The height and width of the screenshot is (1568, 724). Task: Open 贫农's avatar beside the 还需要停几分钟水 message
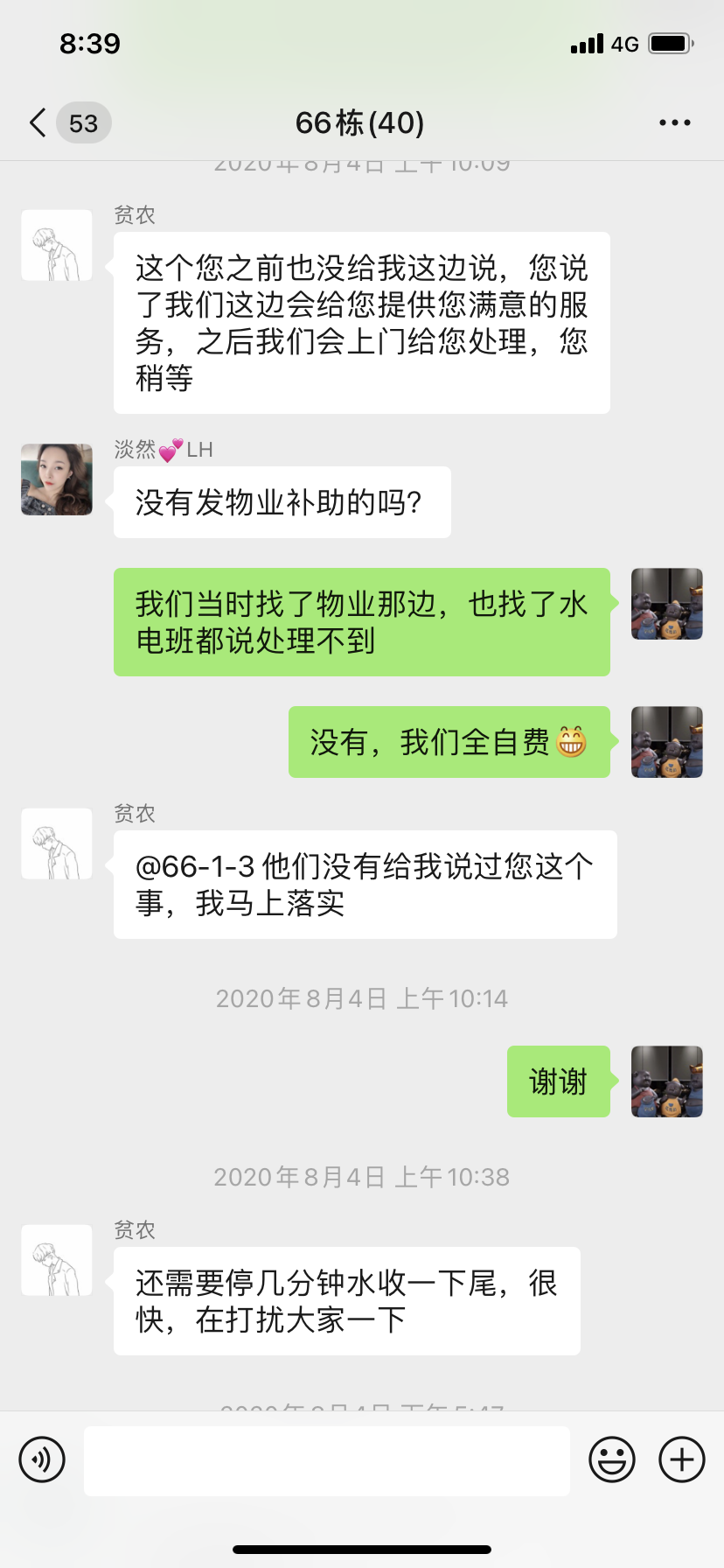point(57,1260)
